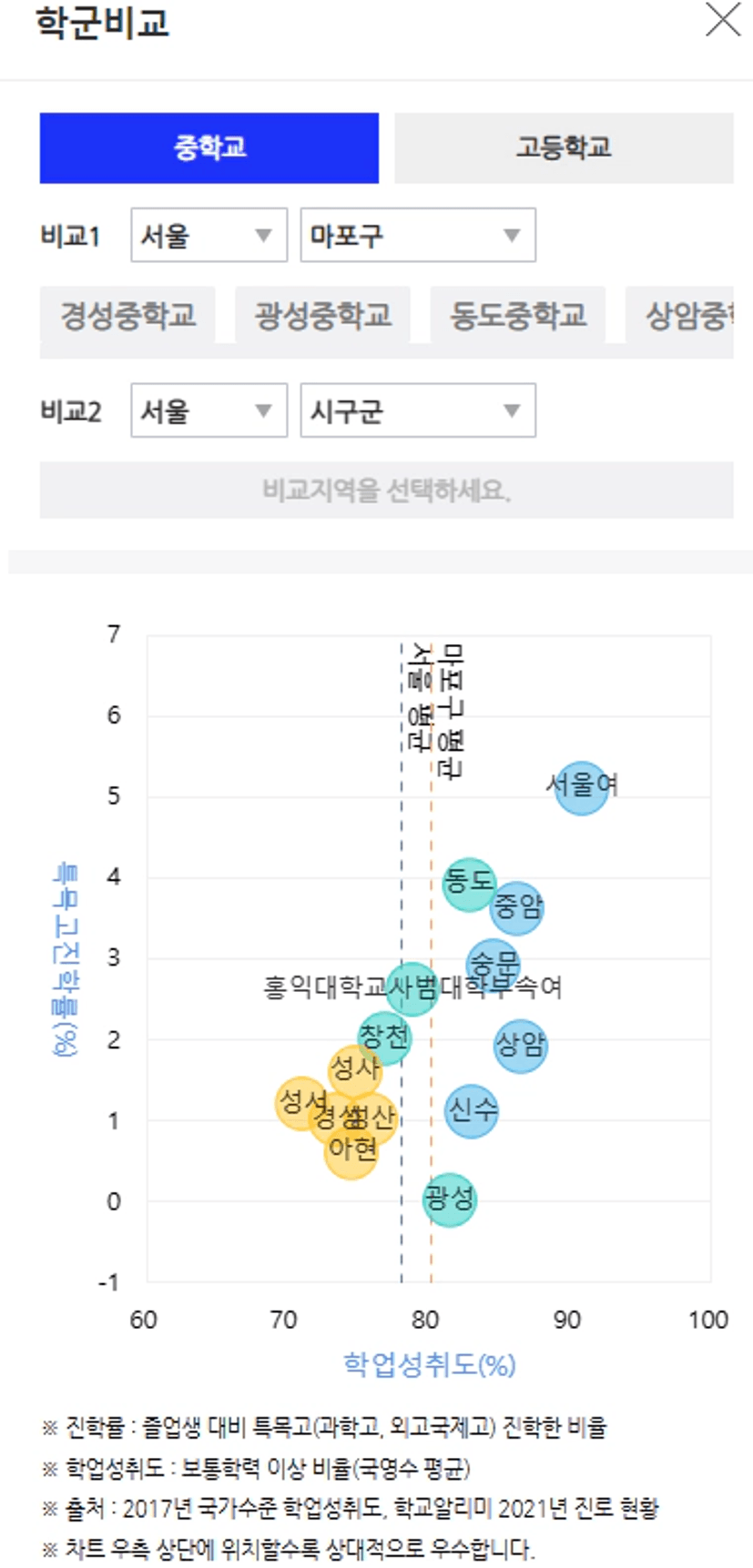Switch to the 고등학교 tab

564,148
